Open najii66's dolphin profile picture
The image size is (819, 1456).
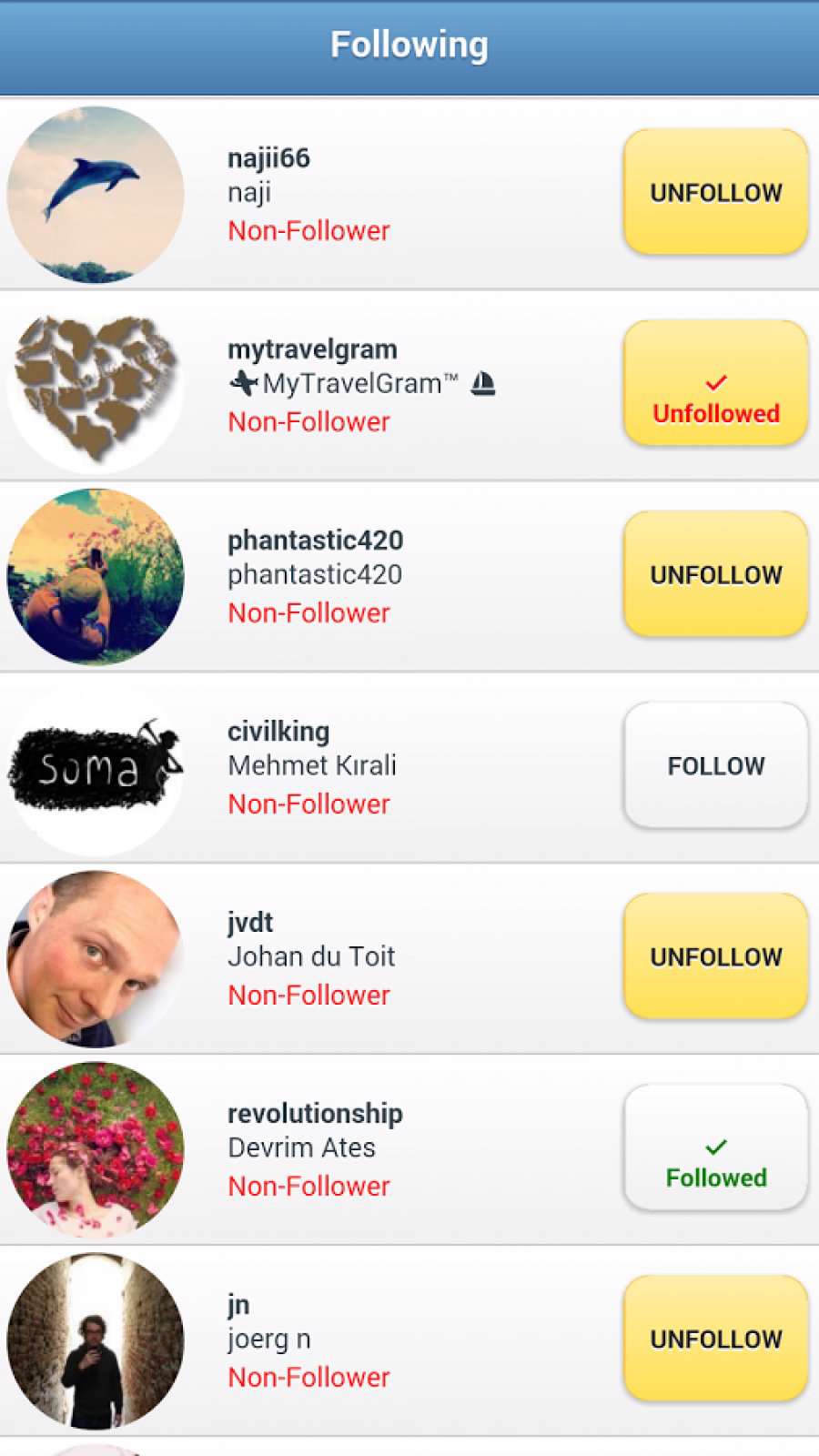96,194
